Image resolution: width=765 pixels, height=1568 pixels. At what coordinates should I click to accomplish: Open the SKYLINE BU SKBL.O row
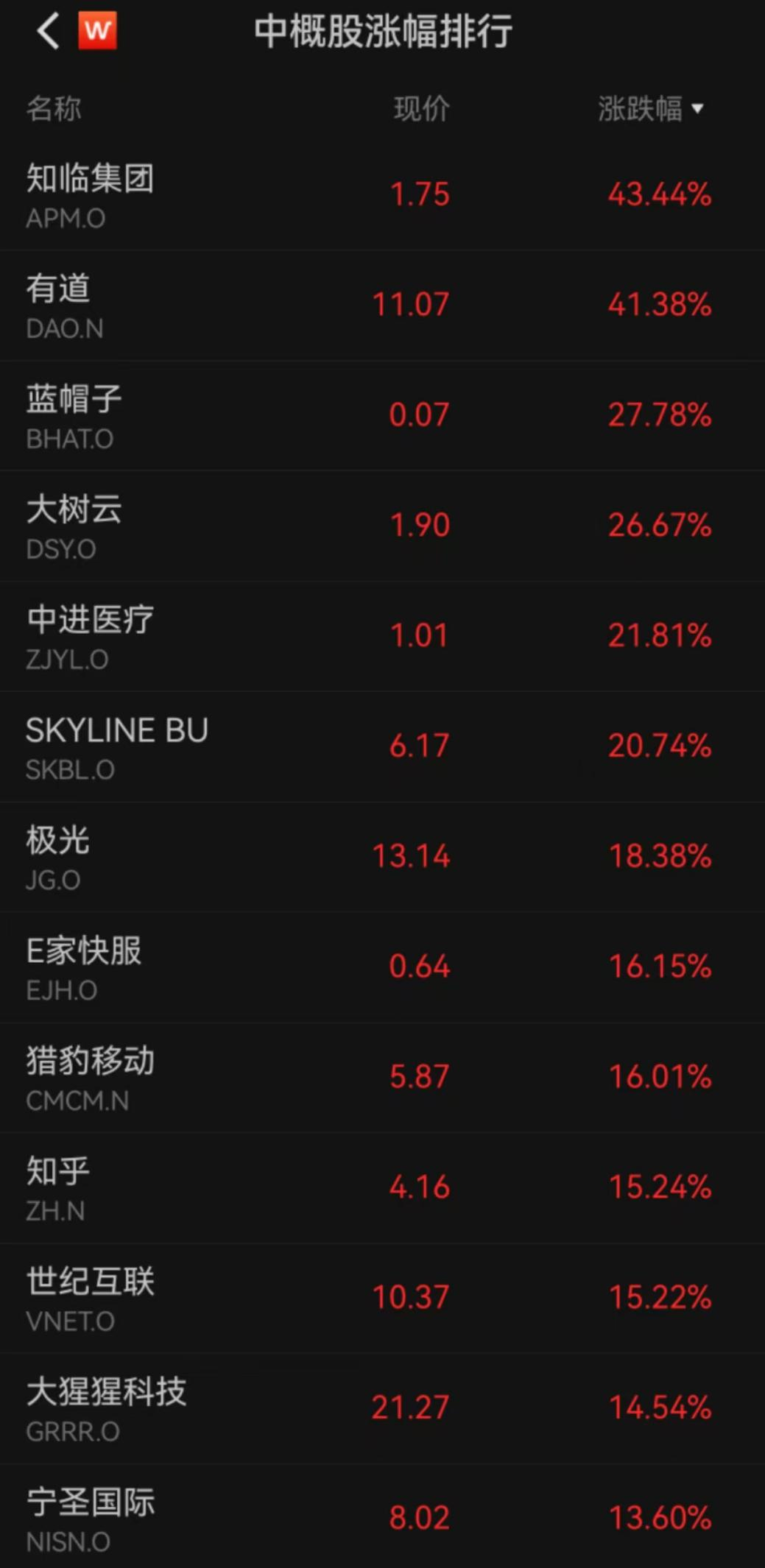(x=382, y=747)
